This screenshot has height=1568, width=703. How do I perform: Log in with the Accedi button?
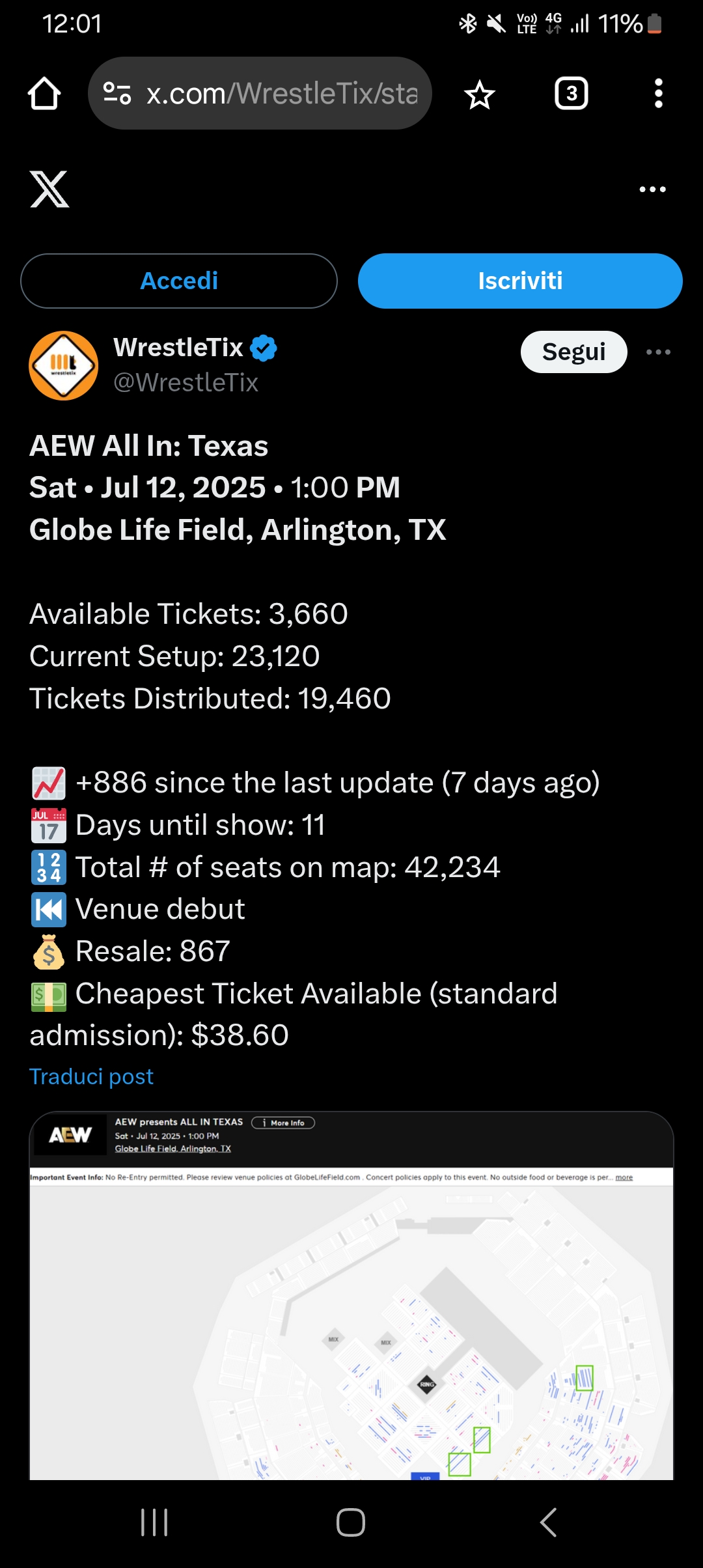pos(179,281)
